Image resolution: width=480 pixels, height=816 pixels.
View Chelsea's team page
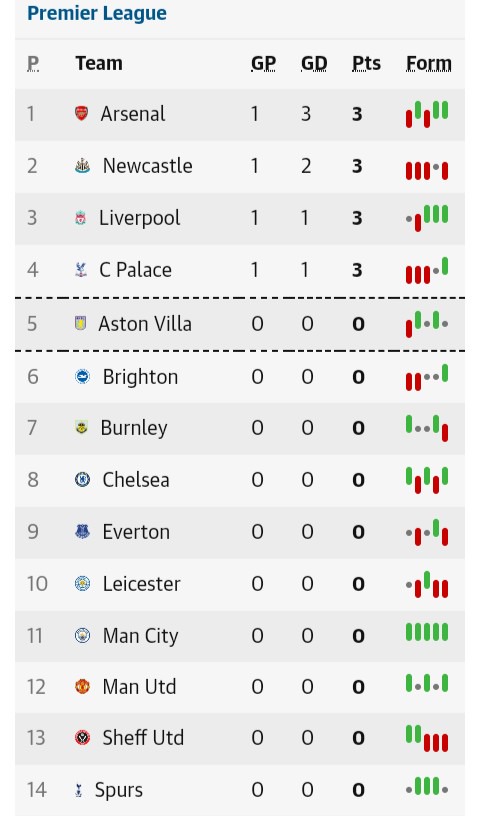(136, 480)
